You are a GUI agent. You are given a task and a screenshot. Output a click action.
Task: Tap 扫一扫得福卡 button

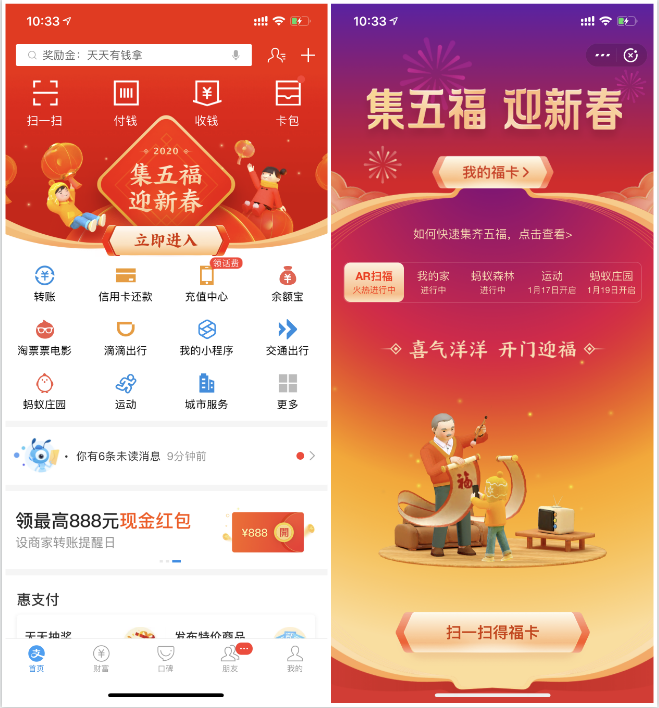[x=492, y=632]
